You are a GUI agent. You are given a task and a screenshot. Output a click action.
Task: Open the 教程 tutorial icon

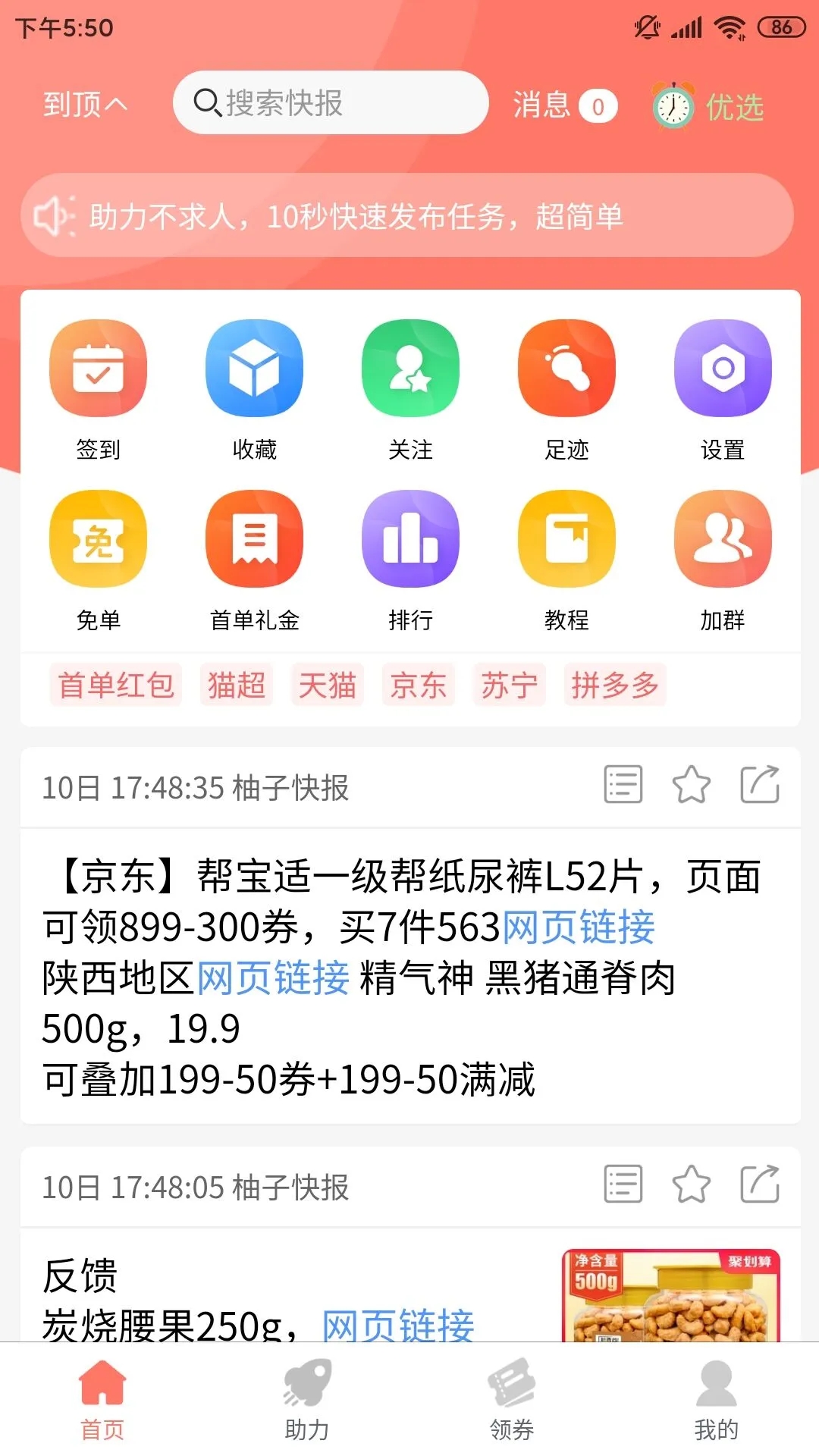pos(566,538)
